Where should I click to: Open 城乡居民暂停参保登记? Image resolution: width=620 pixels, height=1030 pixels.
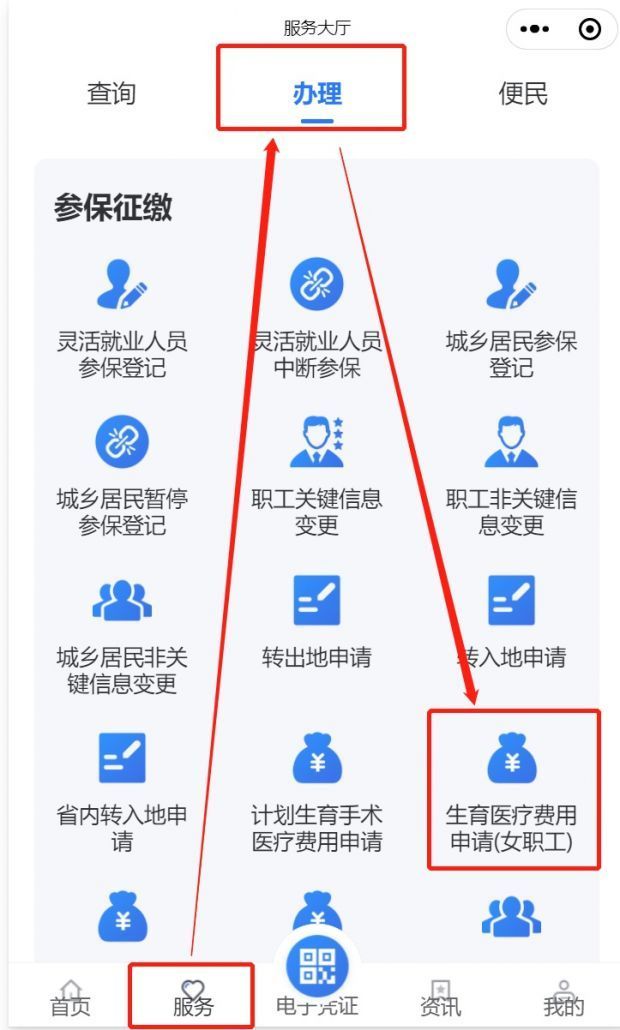click(122, 475)
